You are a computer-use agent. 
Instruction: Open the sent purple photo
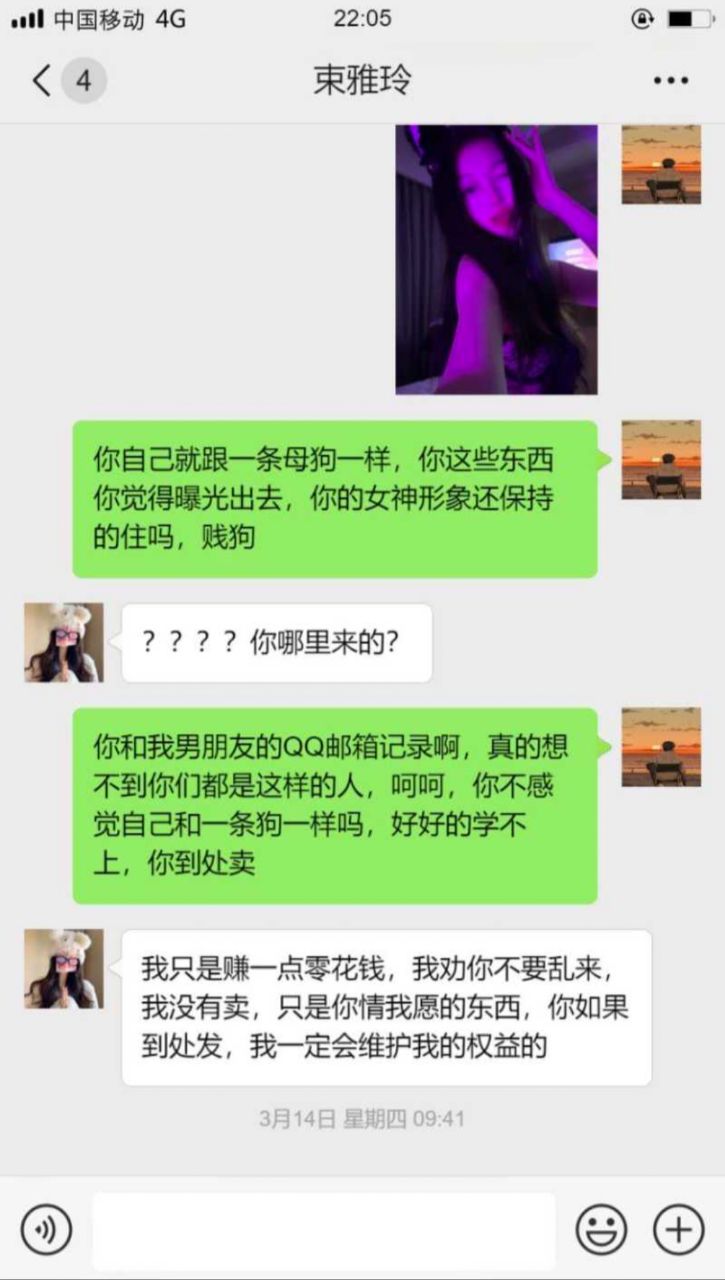coord(496,259)
